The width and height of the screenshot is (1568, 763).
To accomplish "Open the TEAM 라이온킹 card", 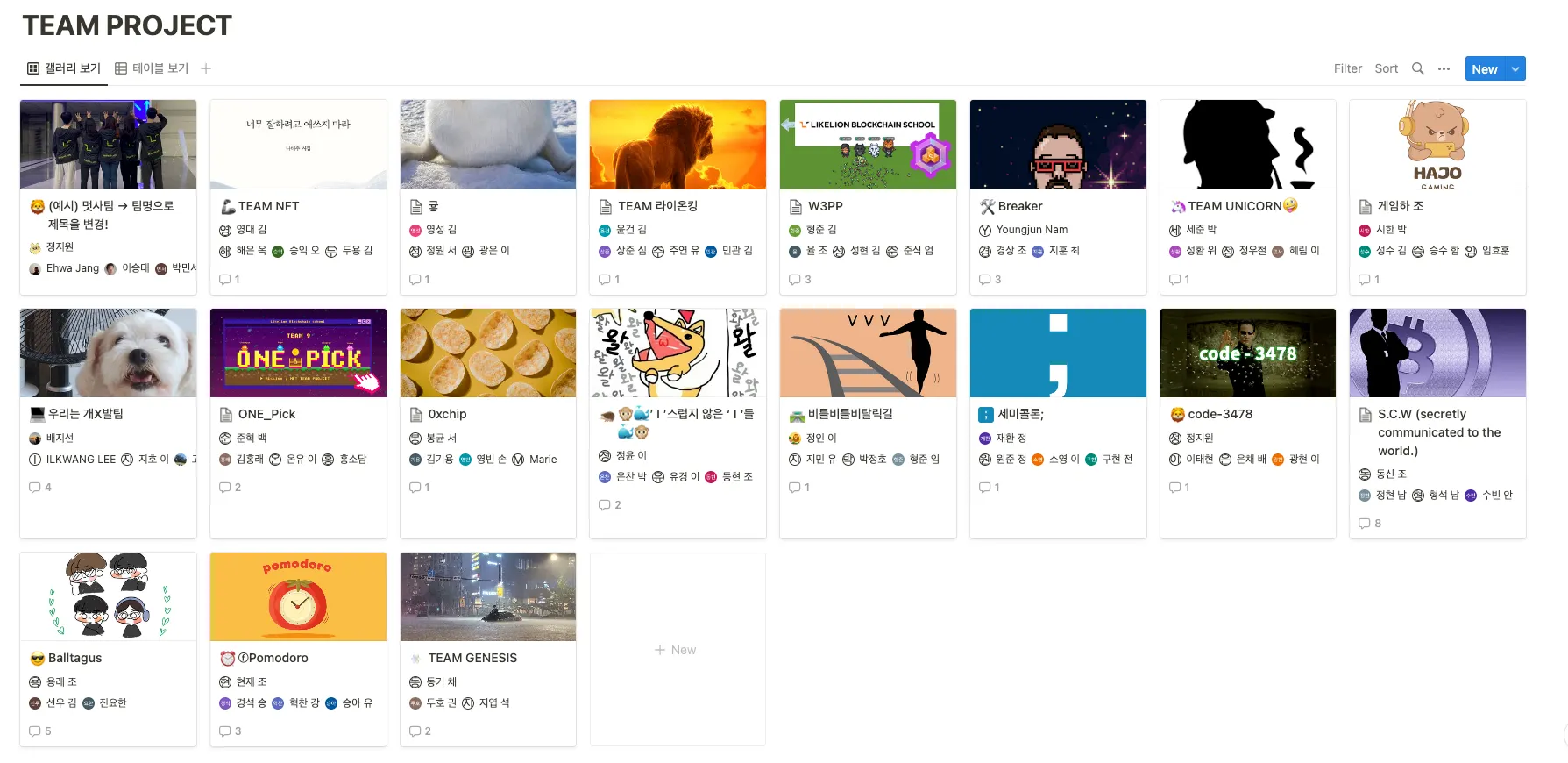I will (657, 206).
